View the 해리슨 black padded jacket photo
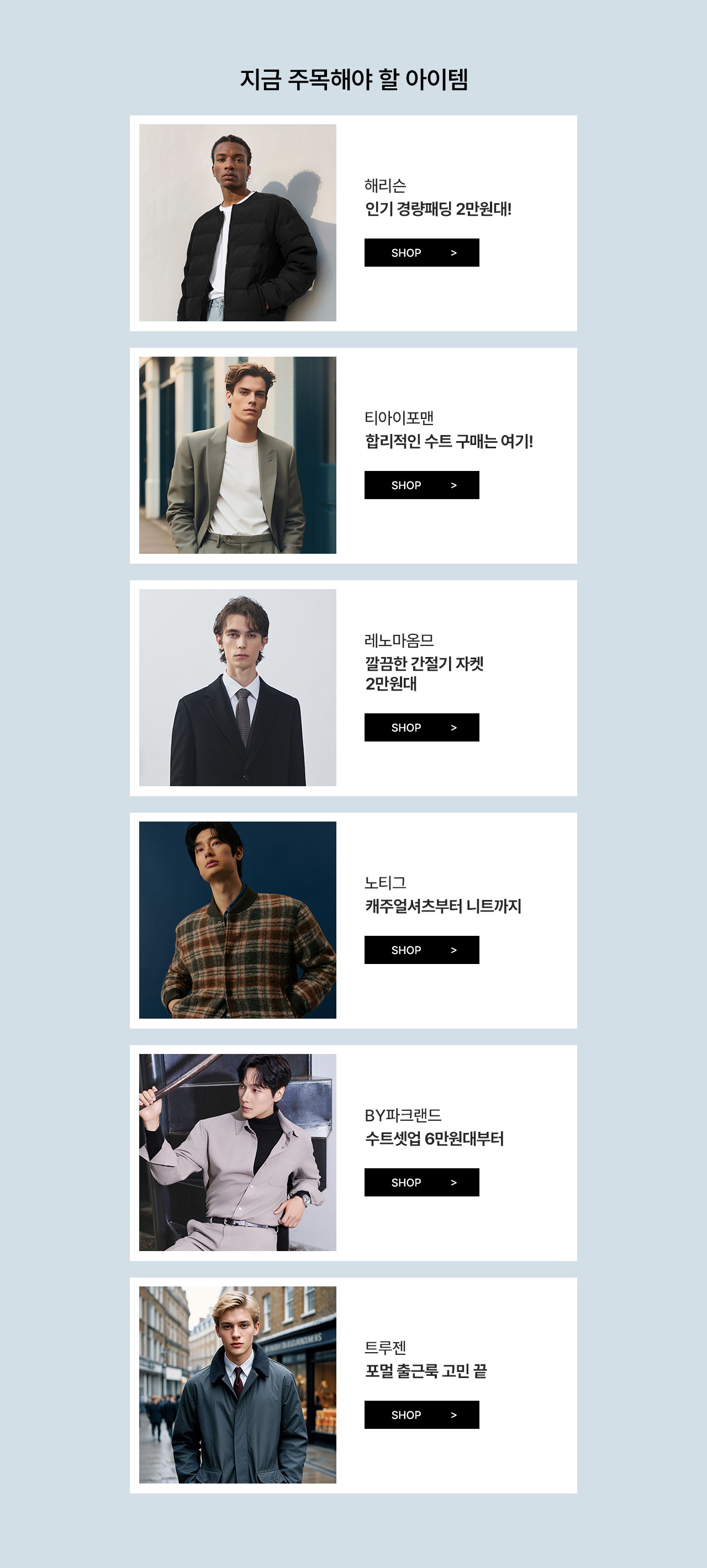Screen dimensions: 707x1568 pyautogui.click(x=238, y=223)
